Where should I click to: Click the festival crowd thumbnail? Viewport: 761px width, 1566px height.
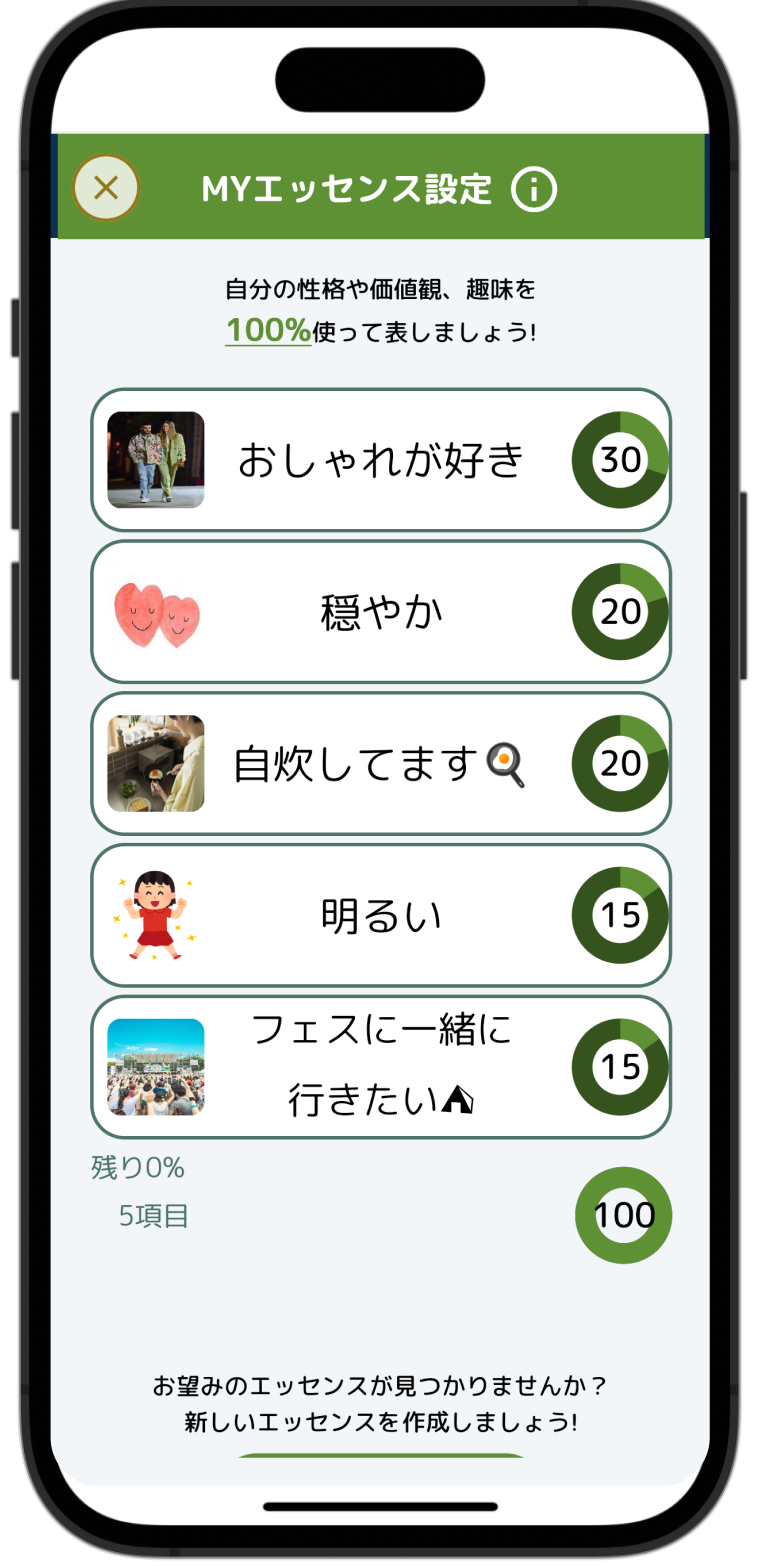156,1066
